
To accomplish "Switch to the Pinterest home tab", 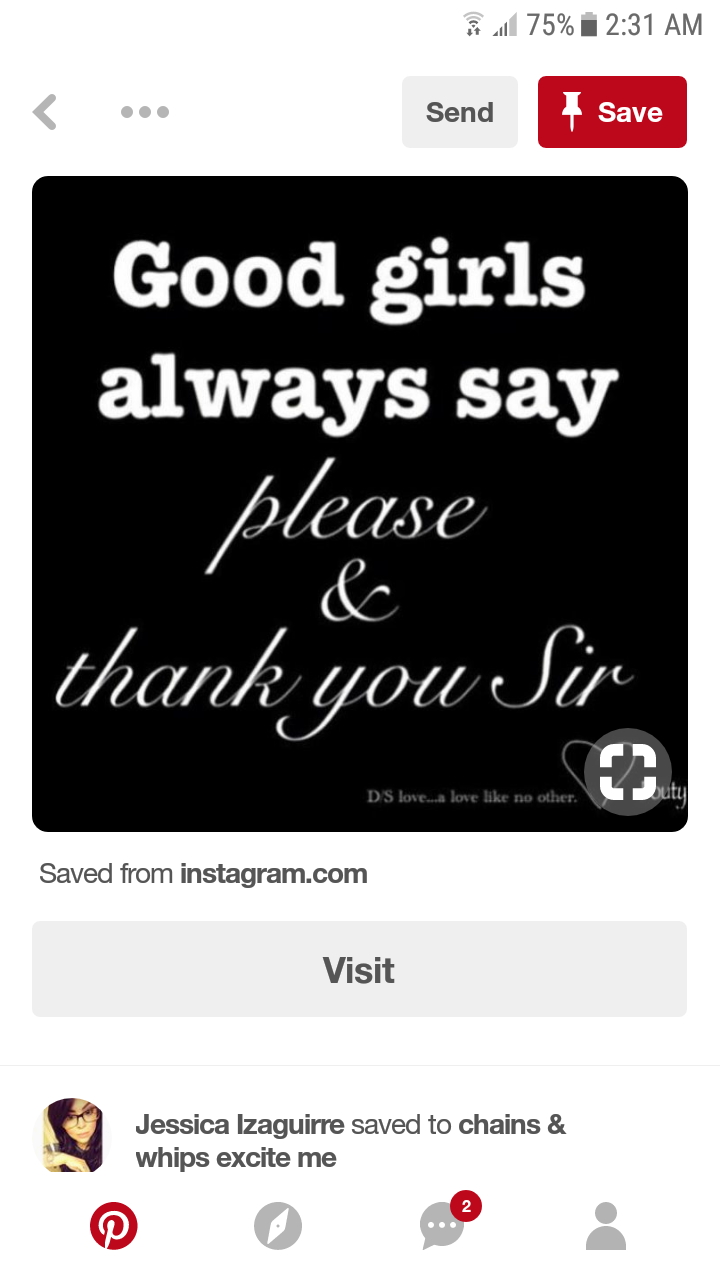I will pyautogui.click(x=114, y=1226).
